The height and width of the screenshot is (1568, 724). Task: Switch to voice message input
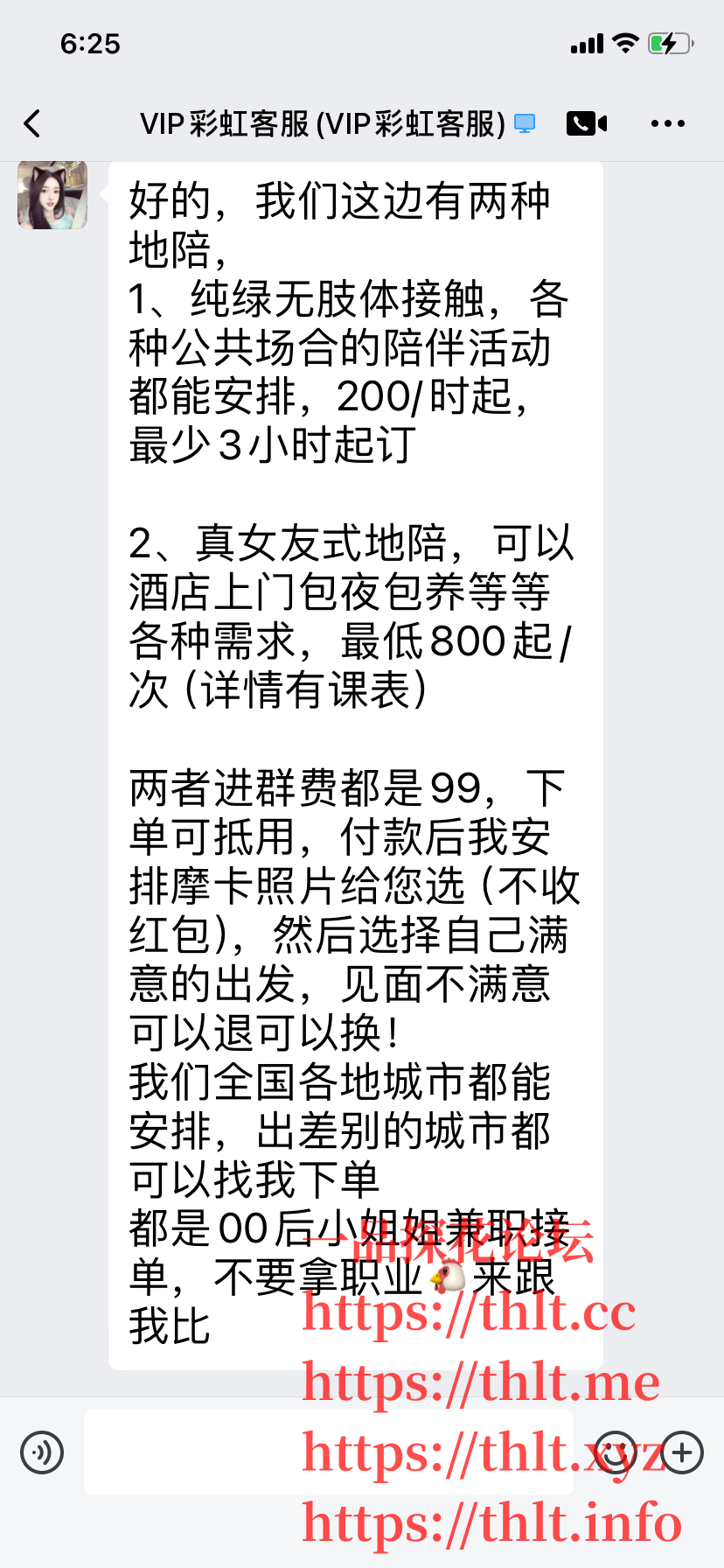(x=42, y=1452)
